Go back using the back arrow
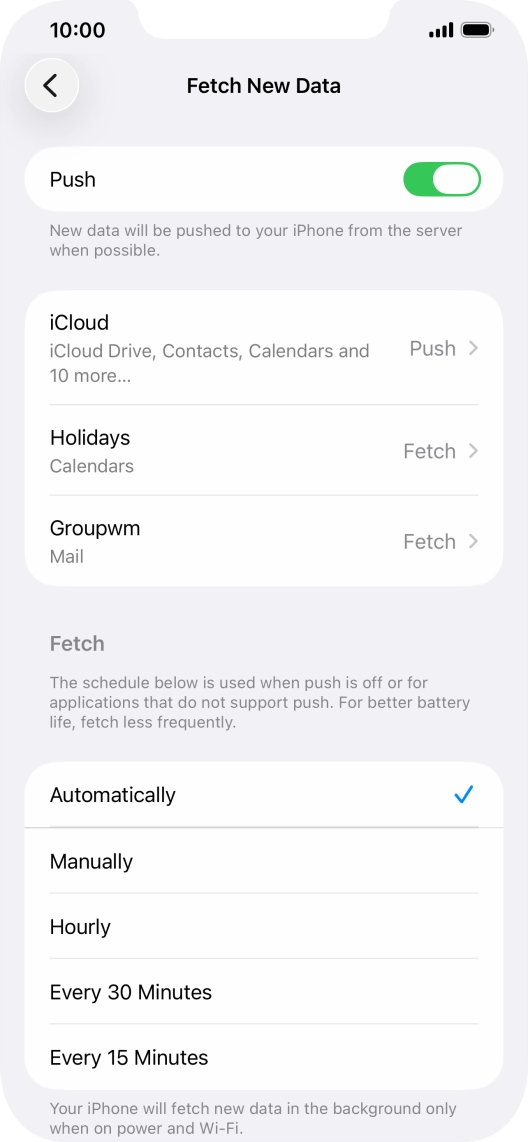 [x=52, y=85]
